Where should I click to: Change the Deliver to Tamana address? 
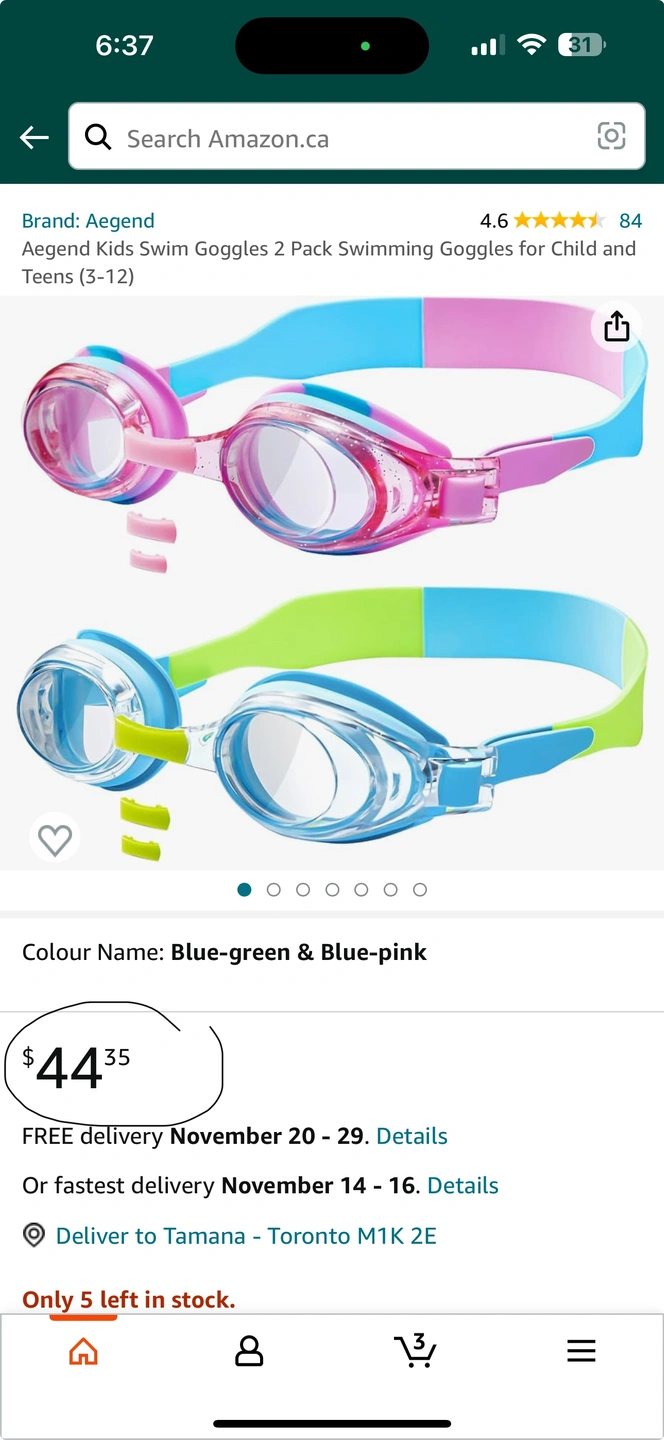pos(245,1236)
